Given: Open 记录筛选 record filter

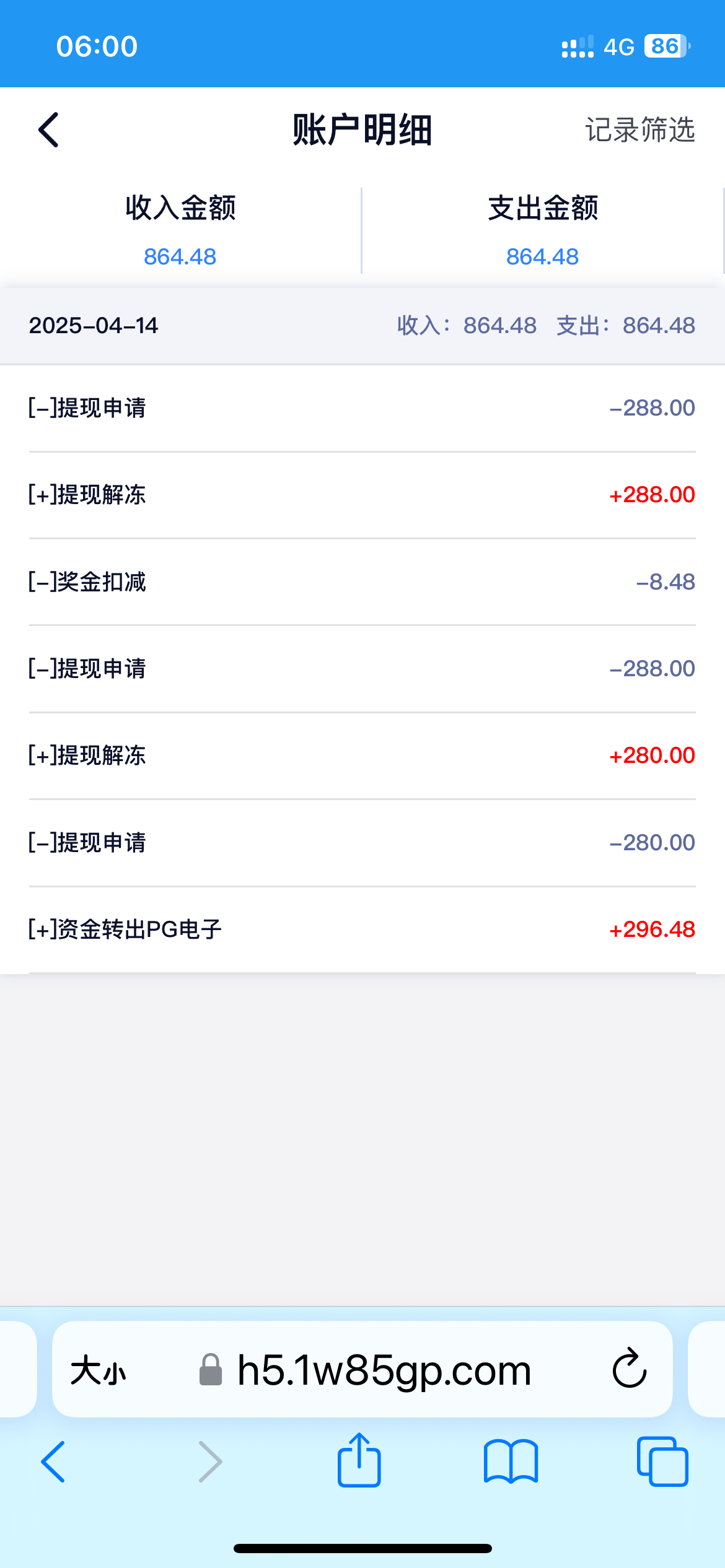Looking at the screenshot, I should point(639,130).
